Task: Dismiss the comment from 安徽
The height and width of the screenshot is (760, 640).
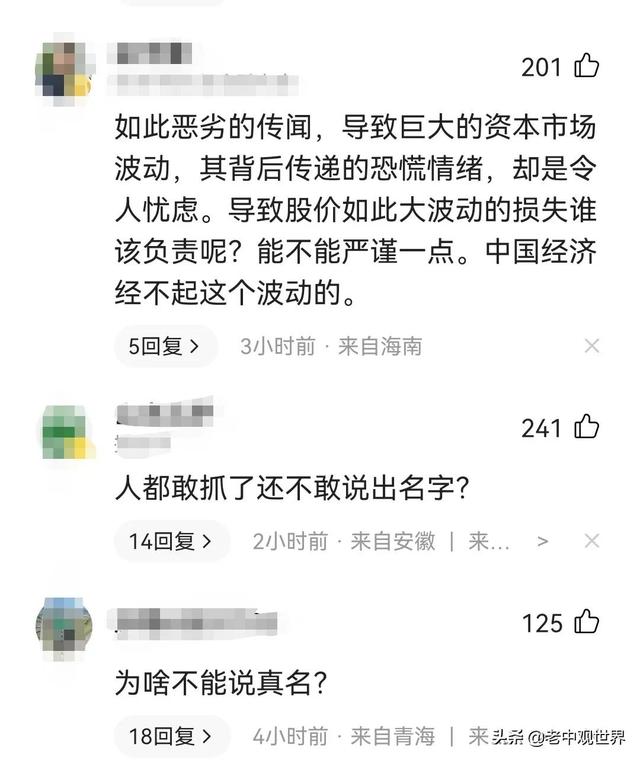Action: point(592,541)
